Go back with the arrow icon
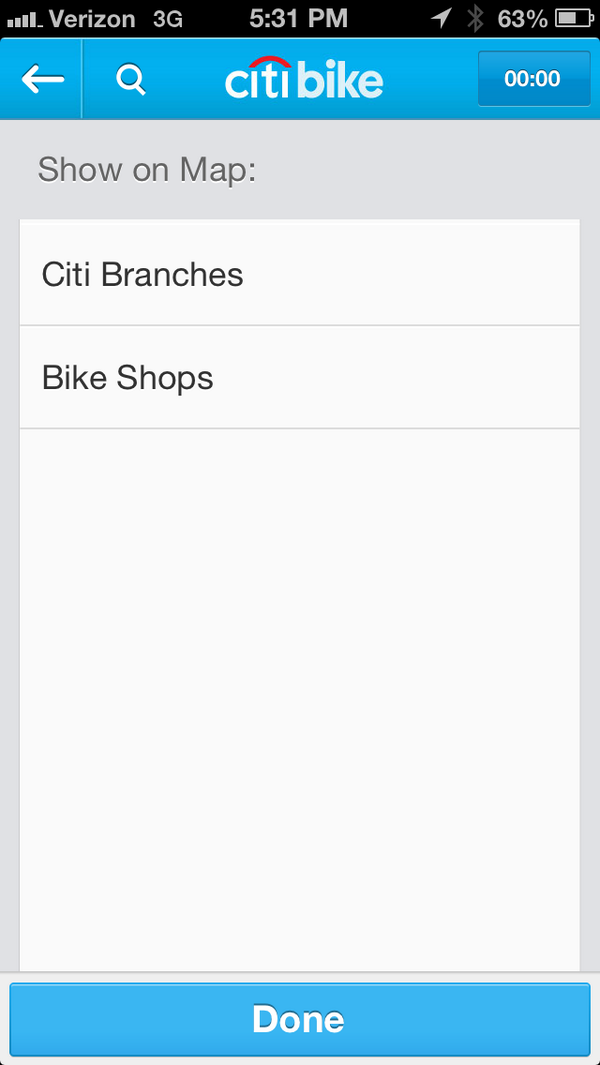The width and height of the screenshot is (600, 1065). [42, 79]
